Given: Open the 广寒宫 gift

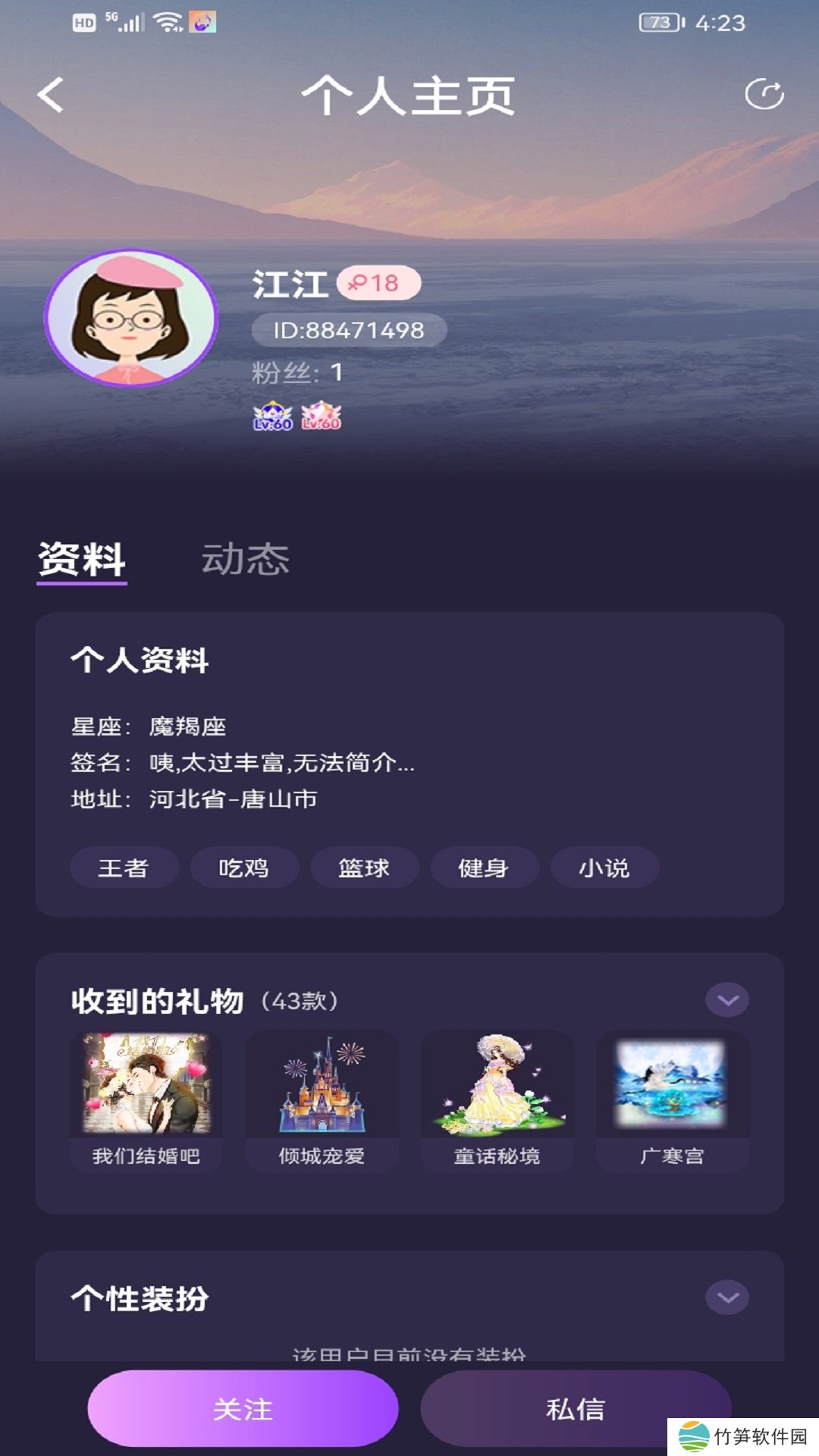Looking at the screenshot, I should click(672, 1101).
